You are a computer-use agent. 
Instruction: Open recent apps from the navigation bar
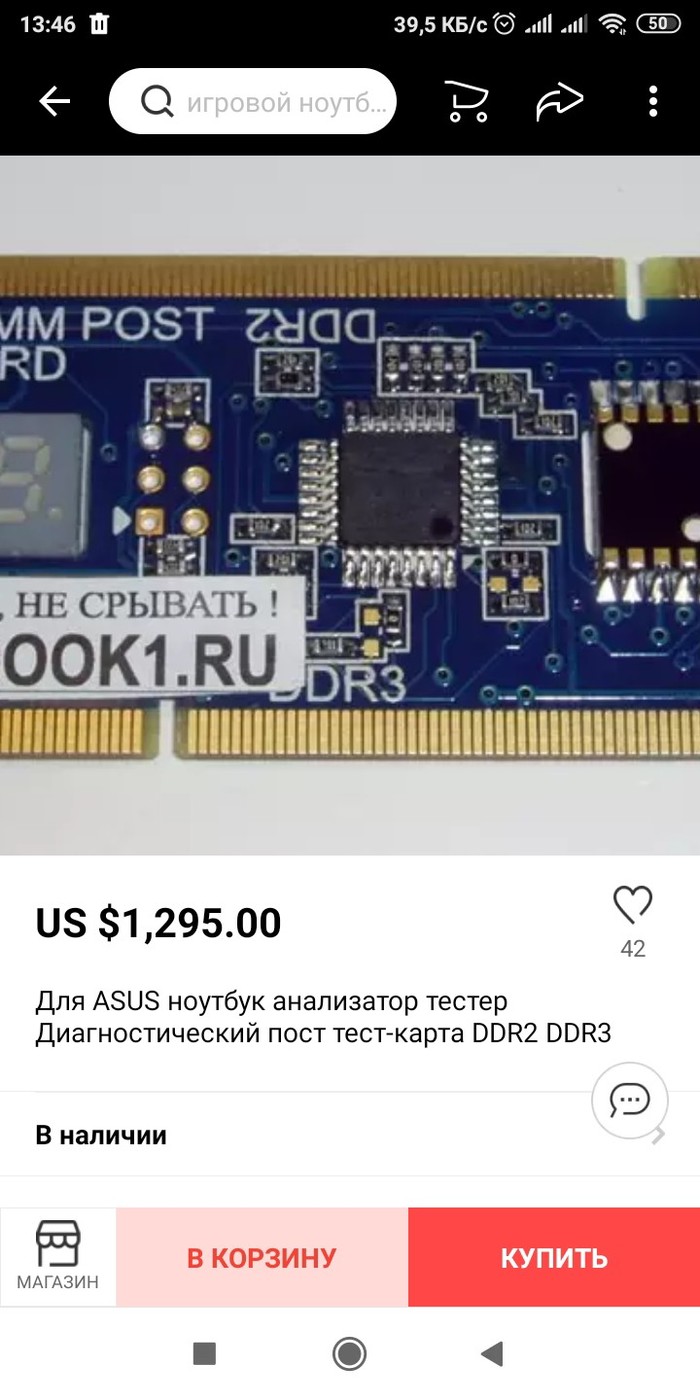[x=204, y=1354]
